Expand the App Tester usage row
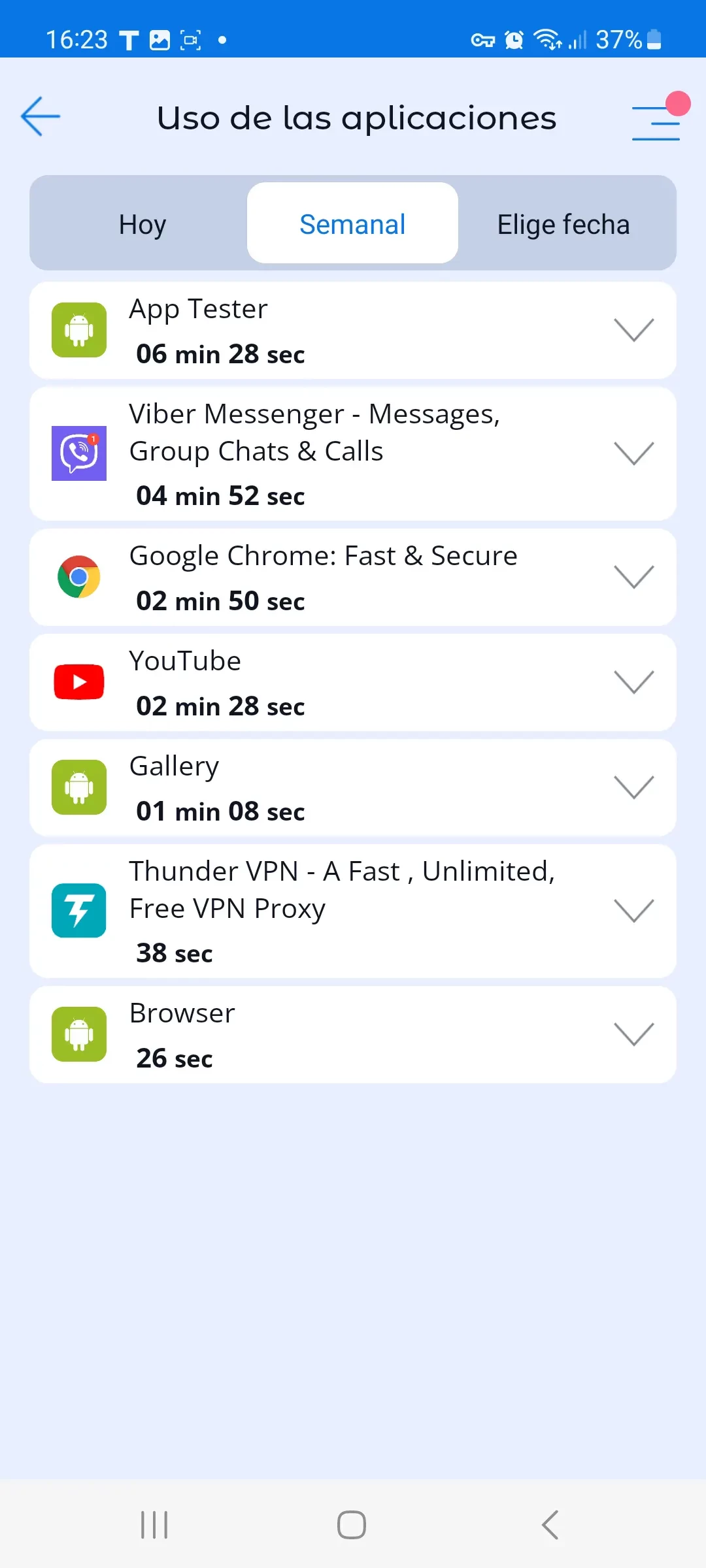The width and height of the screenshot is (706, 1568). tap(633, 330)
